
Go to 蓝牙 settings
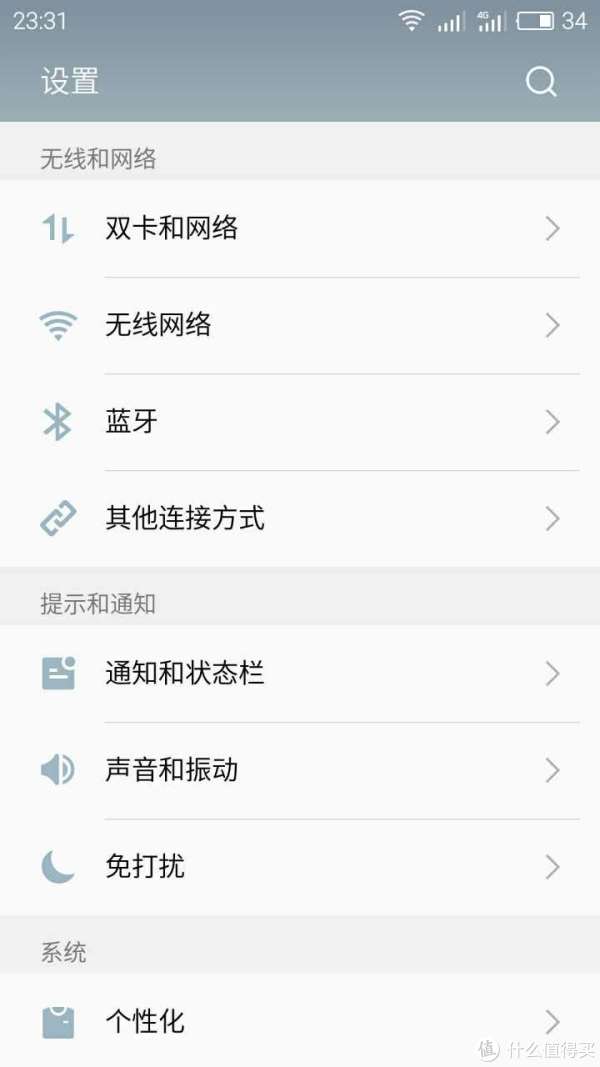[x=300, y=422]
